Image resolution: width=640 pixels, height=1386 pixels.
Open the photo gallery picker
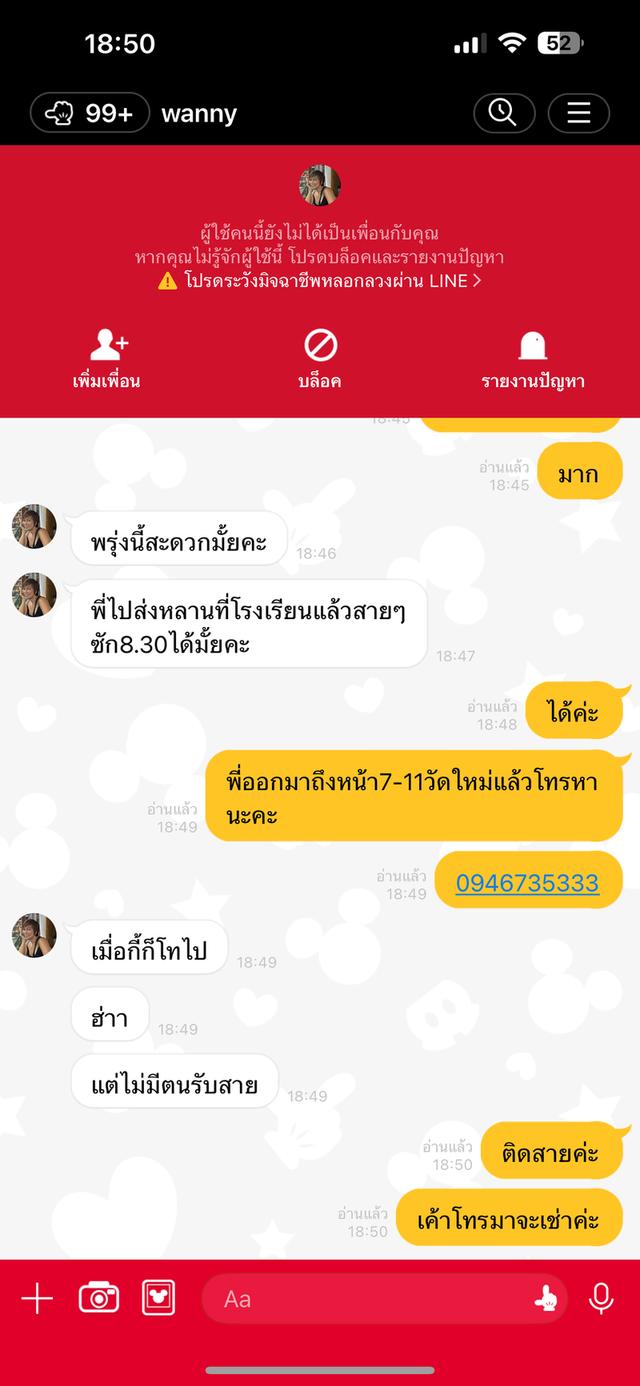158,1298
